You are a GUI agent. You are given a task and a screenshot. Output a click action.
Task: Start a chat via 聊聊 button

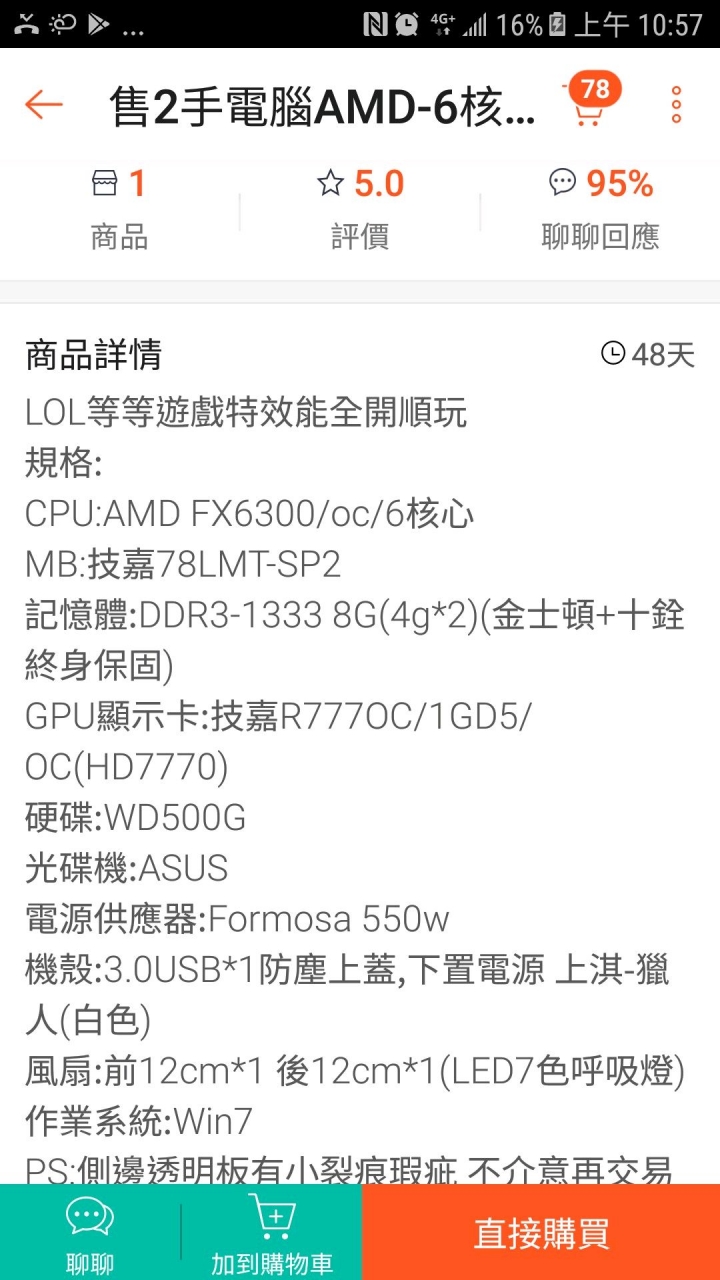pos(90,1233)
